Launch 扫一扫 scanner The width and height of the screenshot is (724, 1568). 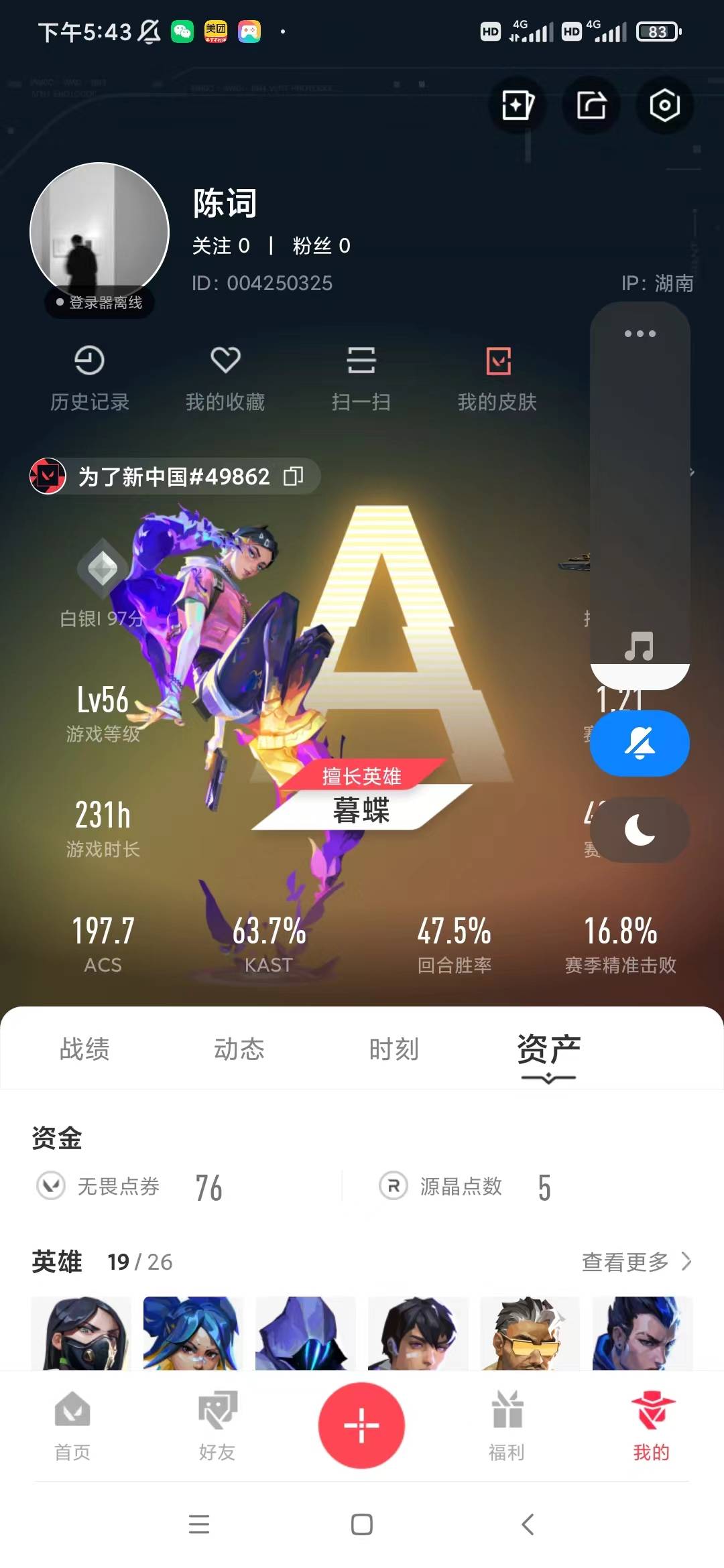pos(361,377)
